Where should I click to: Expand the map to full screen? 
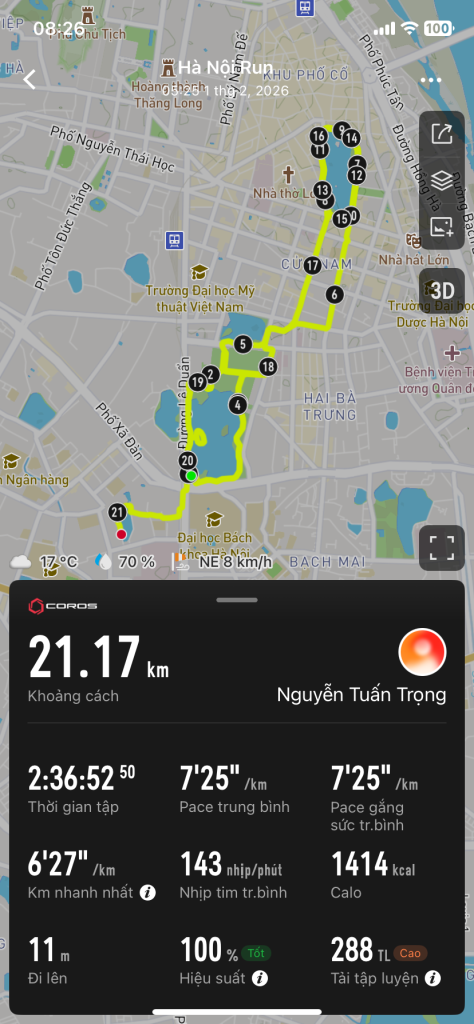click(442, 548)
